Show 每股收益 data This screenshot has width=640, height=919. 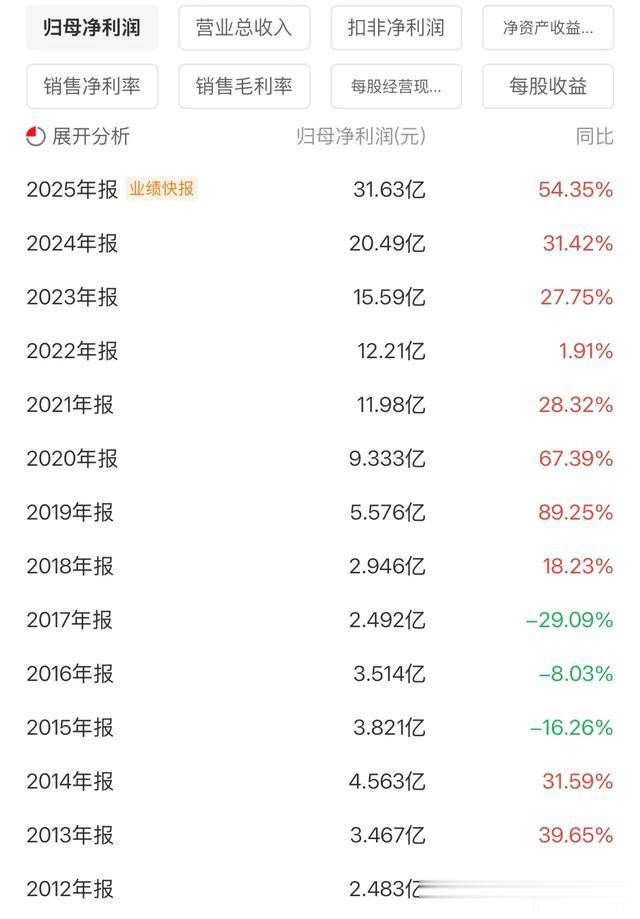click(x=547, y=87)
